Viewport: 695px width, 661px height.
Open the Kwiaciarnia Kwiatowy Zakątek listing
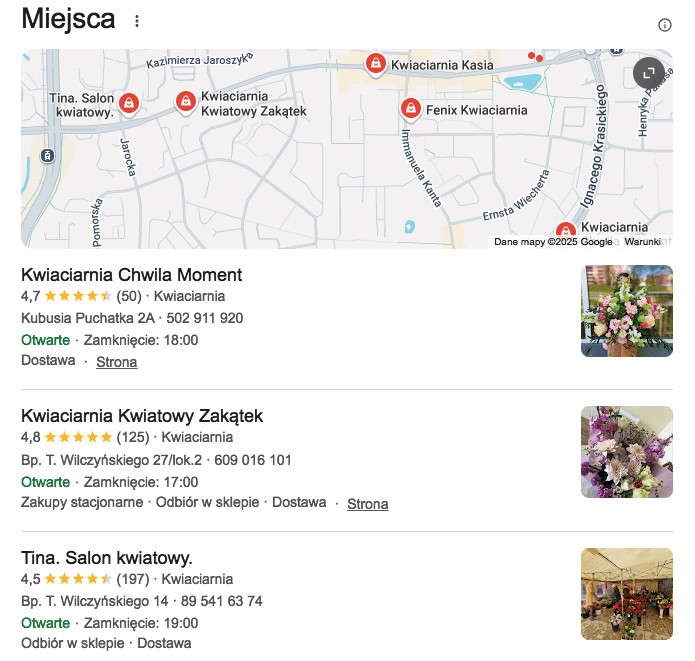(x=142, y=416)
